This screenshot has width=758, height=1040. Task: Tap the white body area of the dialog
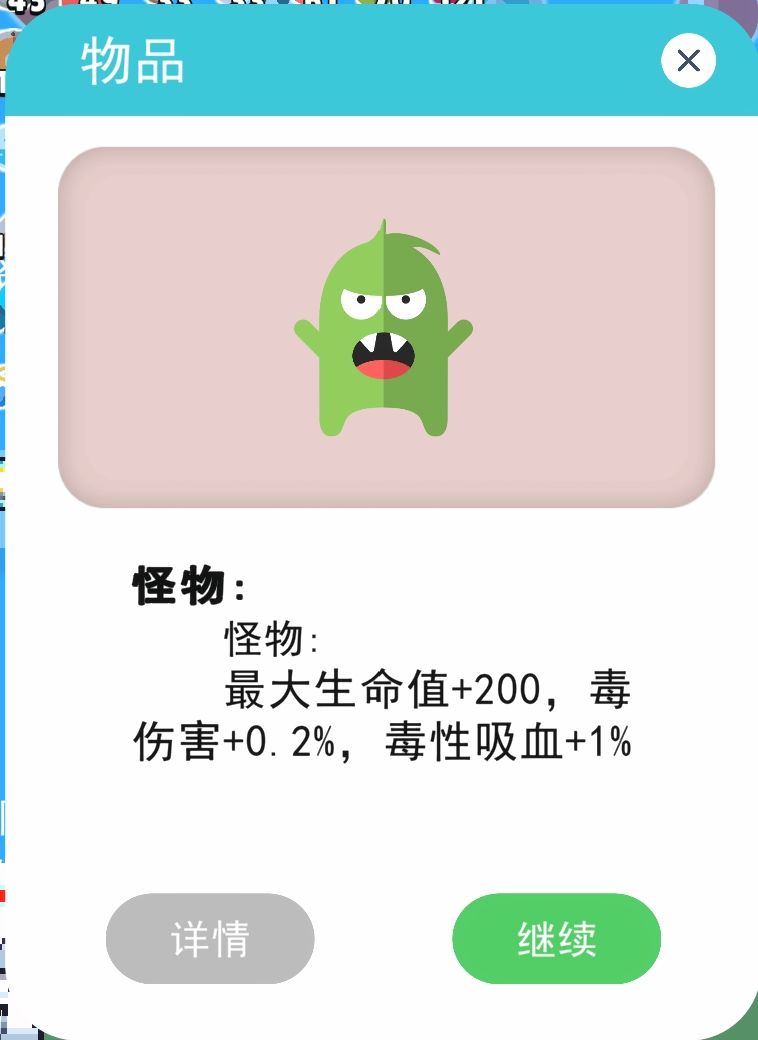click(380, 830)
